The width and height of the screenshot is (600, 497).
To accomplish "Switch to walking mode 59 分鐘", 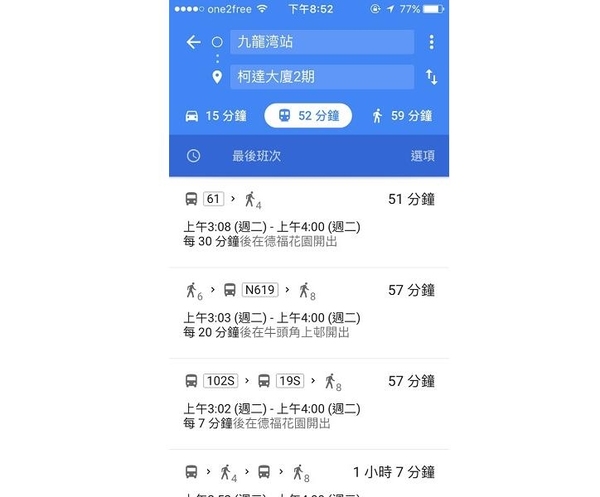I will (x=401, y=116).
